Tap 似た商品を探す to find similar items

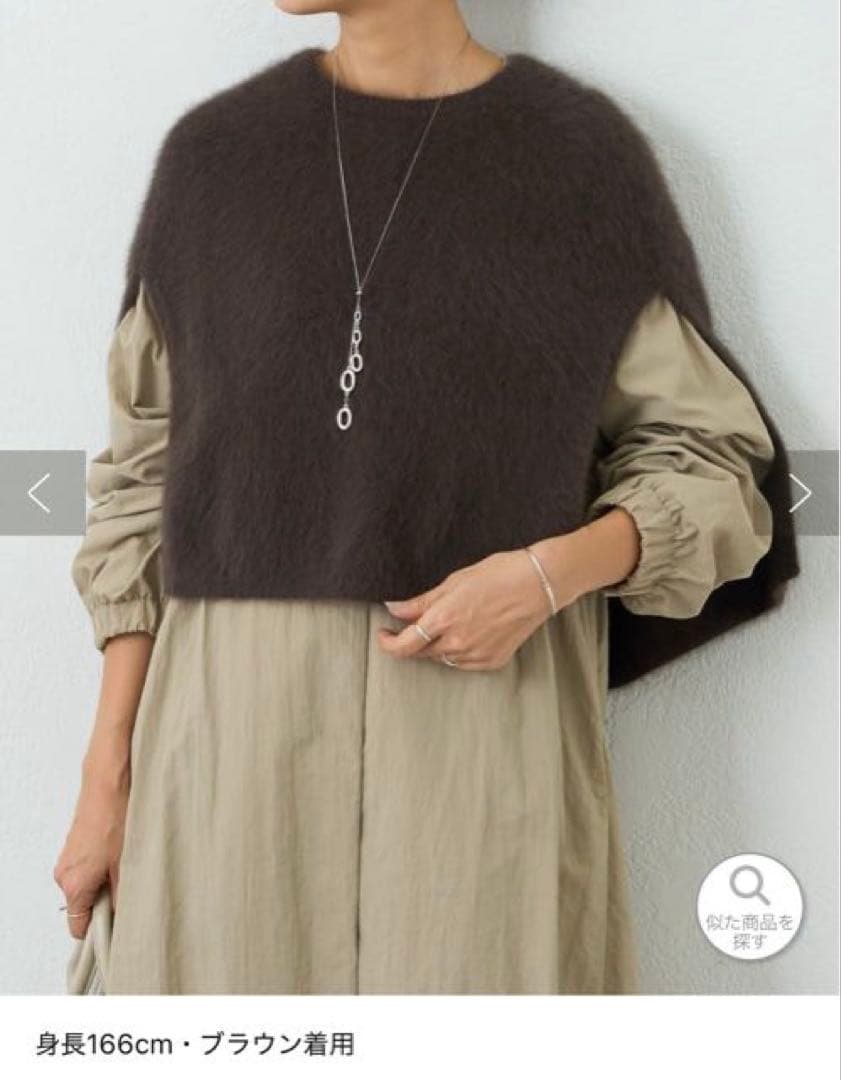pos(749,905)
